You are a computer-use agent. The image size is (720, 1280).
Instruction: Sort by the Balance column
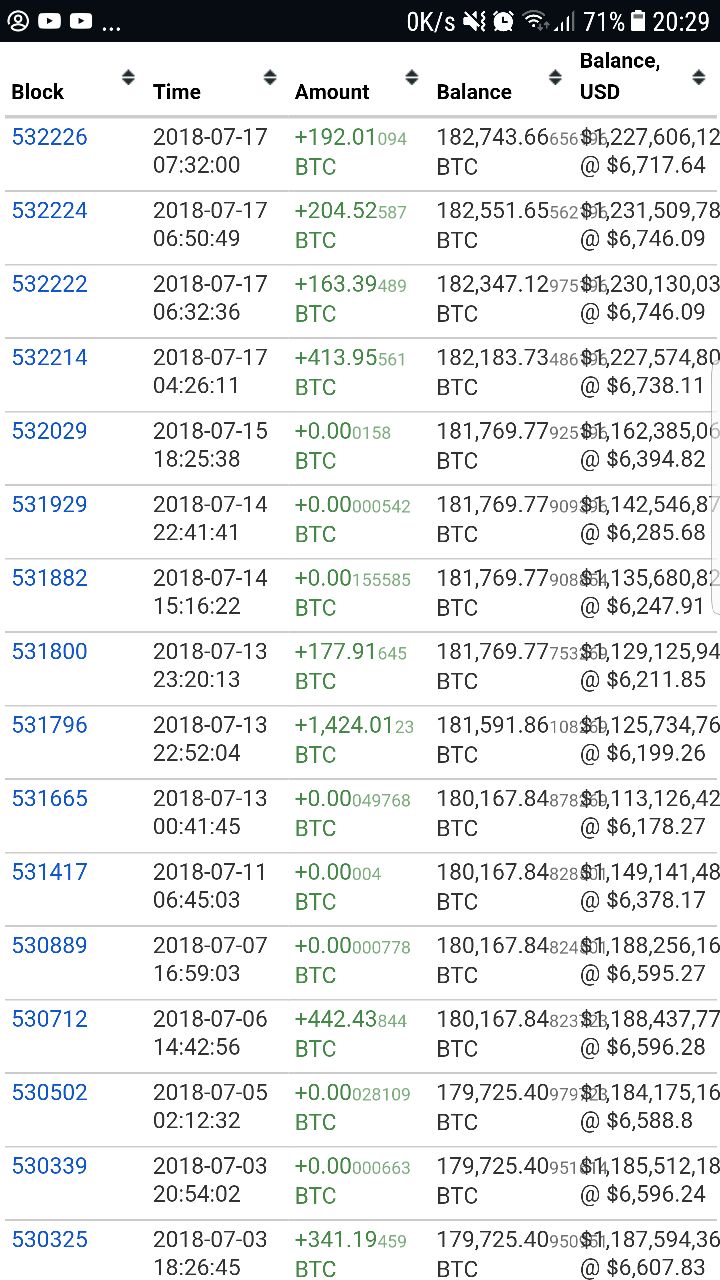click(500, 79)
